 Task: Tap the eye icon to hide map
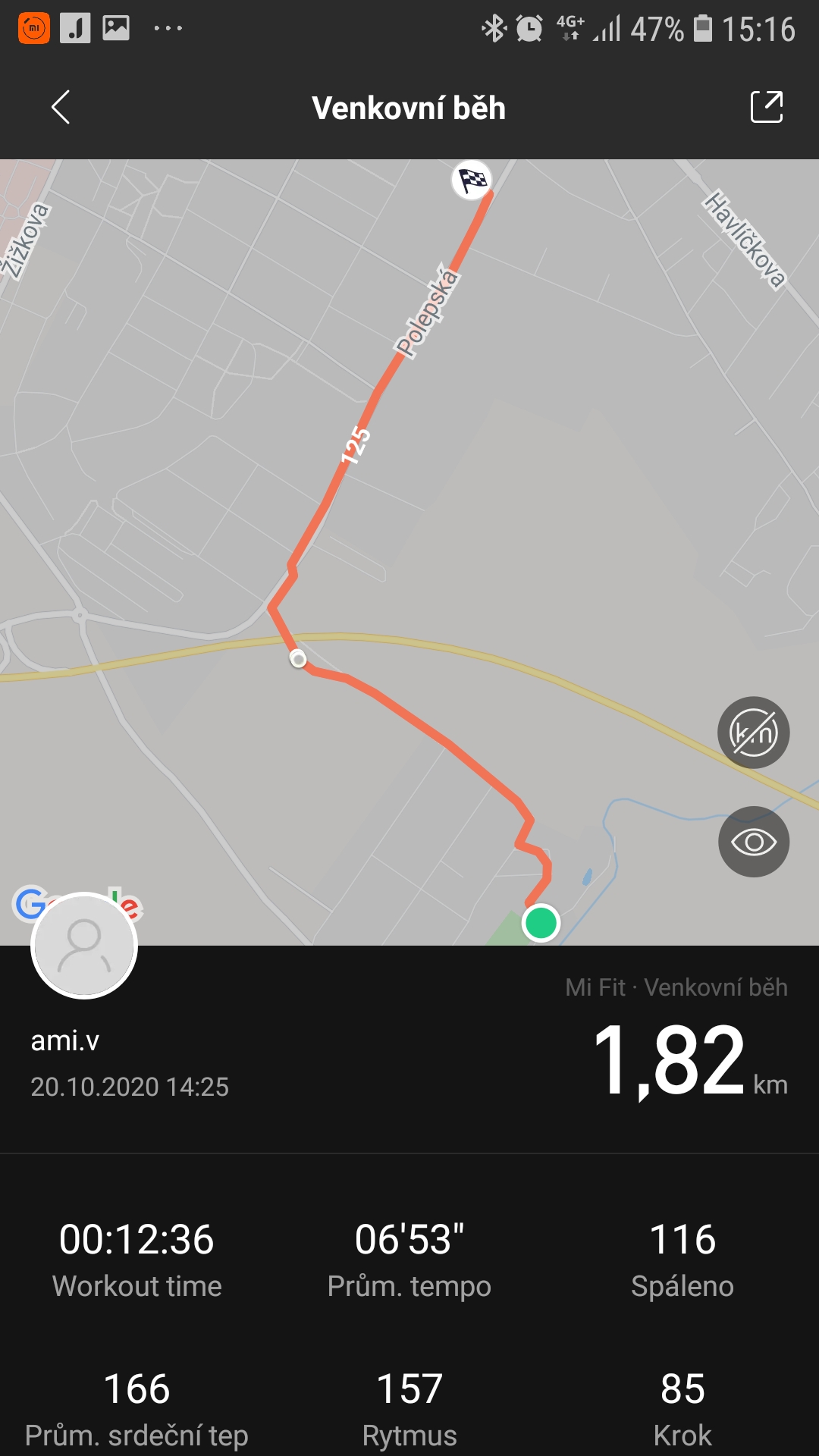(x=754, y=842)
